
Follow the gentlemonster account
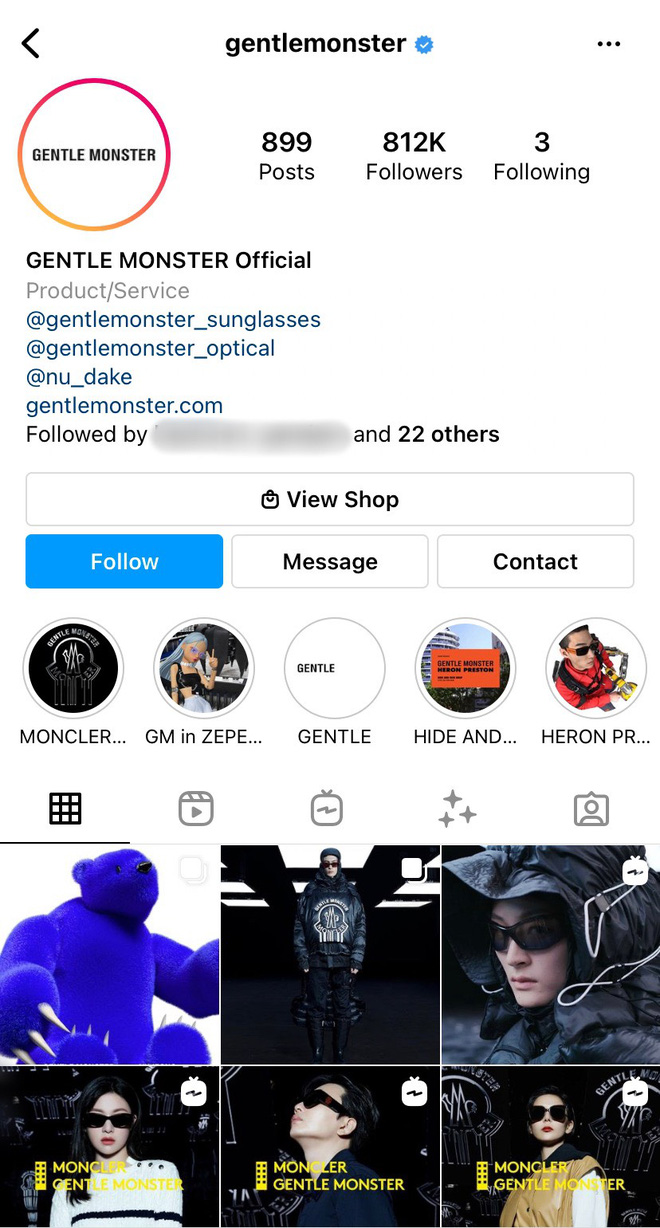124,561
